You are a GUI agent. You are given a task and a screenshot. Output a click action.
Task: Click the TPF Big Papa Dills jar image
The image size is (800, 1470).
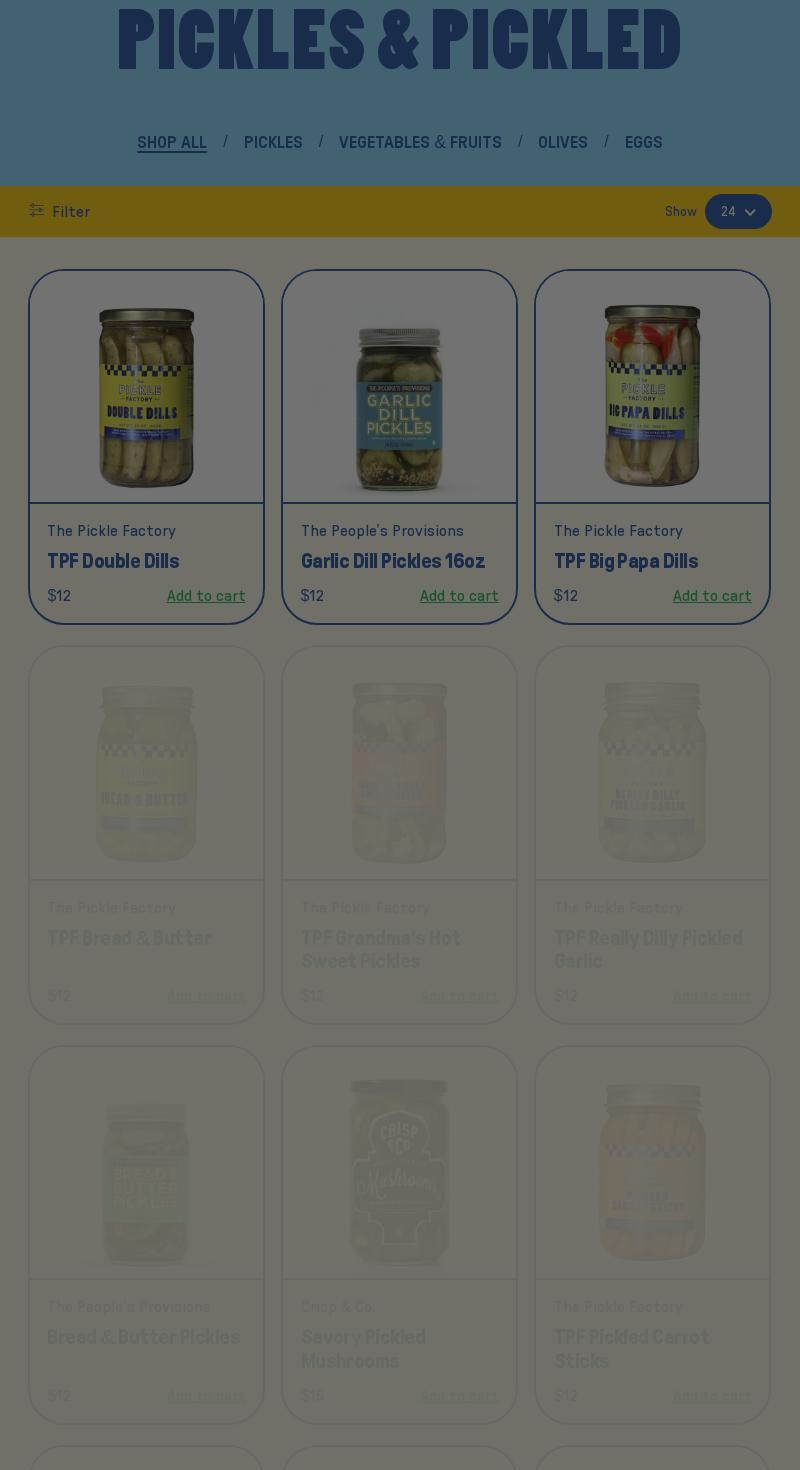coord(652,395)
